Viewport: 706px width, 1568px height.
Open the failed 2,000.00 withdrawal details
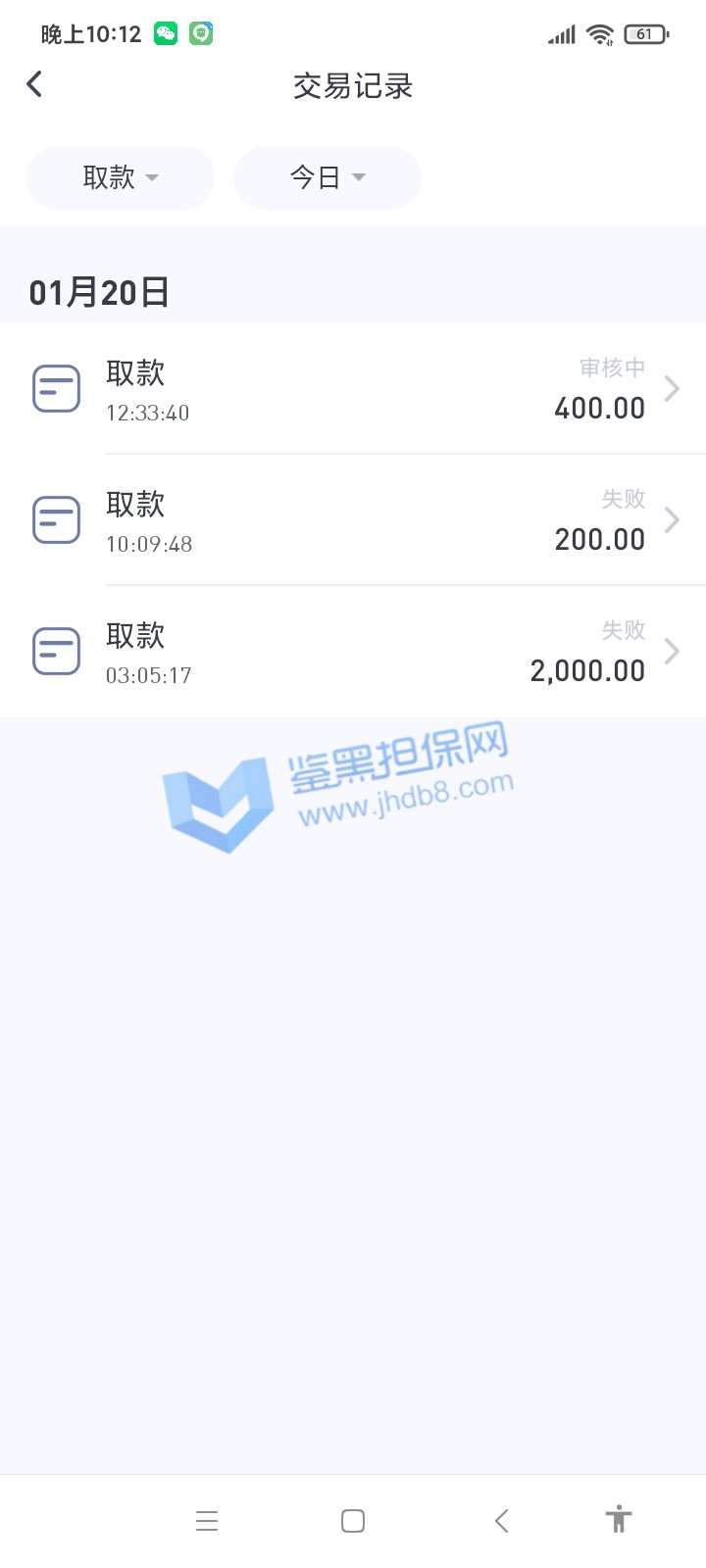[353, 652]
